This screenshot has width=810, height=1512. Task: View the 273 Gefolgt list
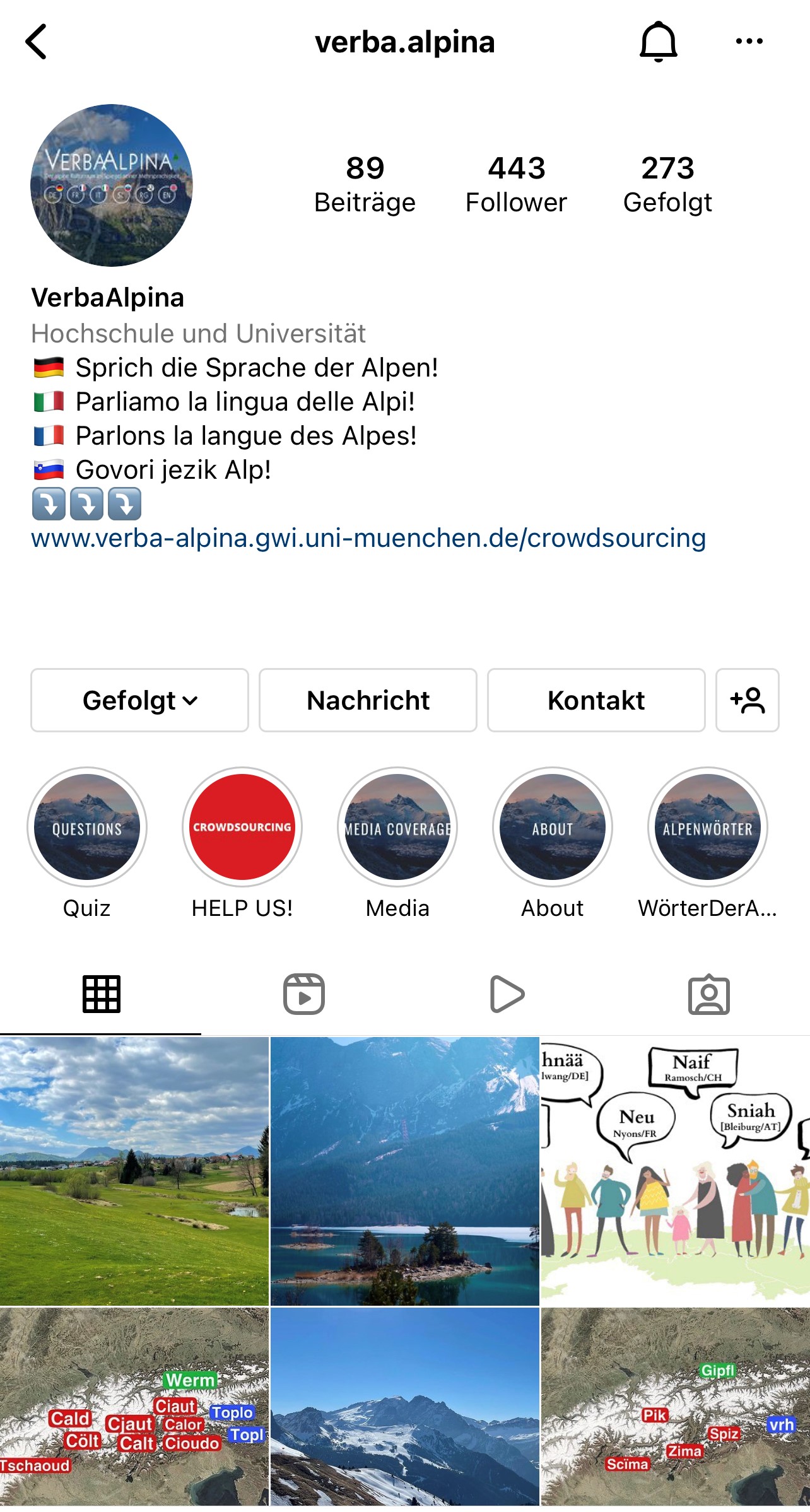(x=667, y=184)
